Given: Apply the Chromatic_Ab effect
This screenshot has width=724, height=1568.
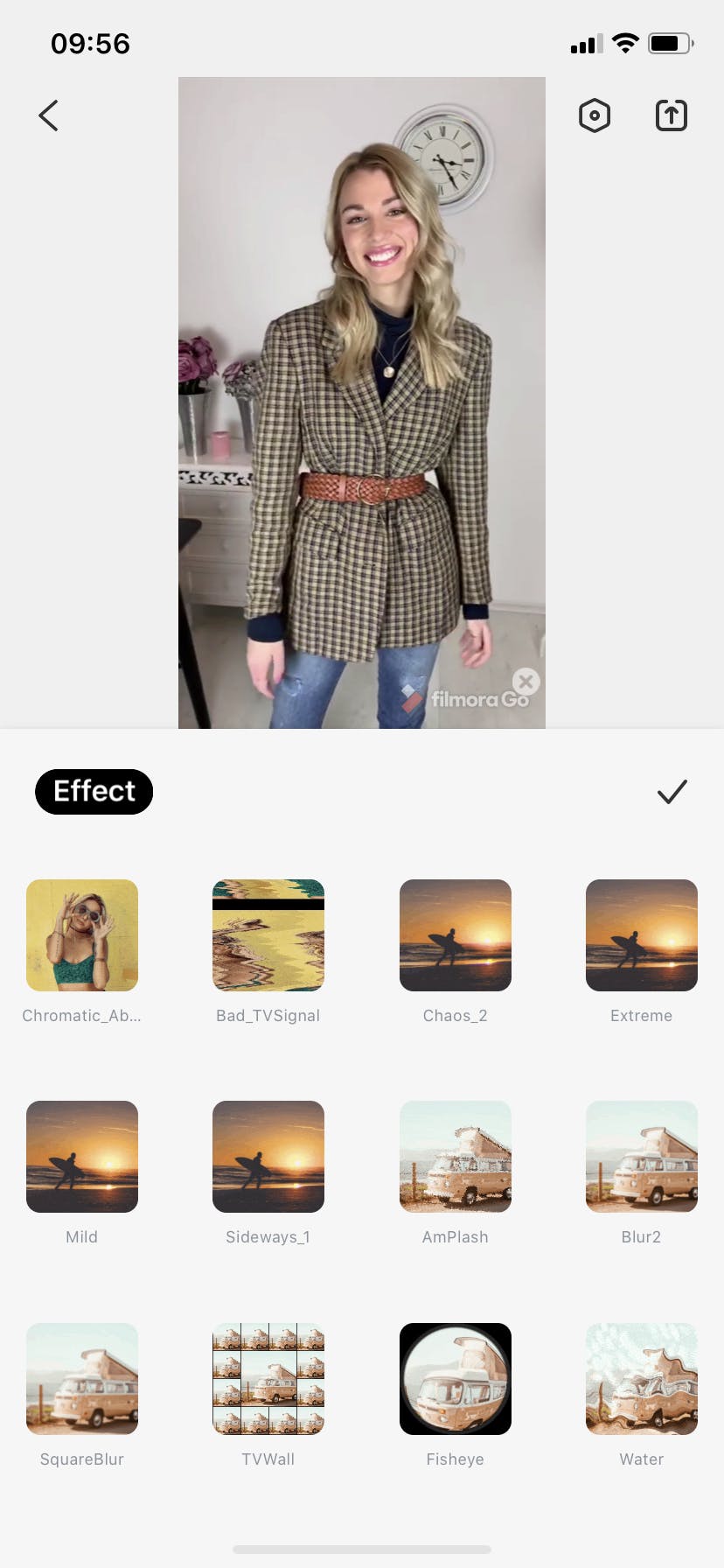Looking at the screenshot, I should [82, 935].
